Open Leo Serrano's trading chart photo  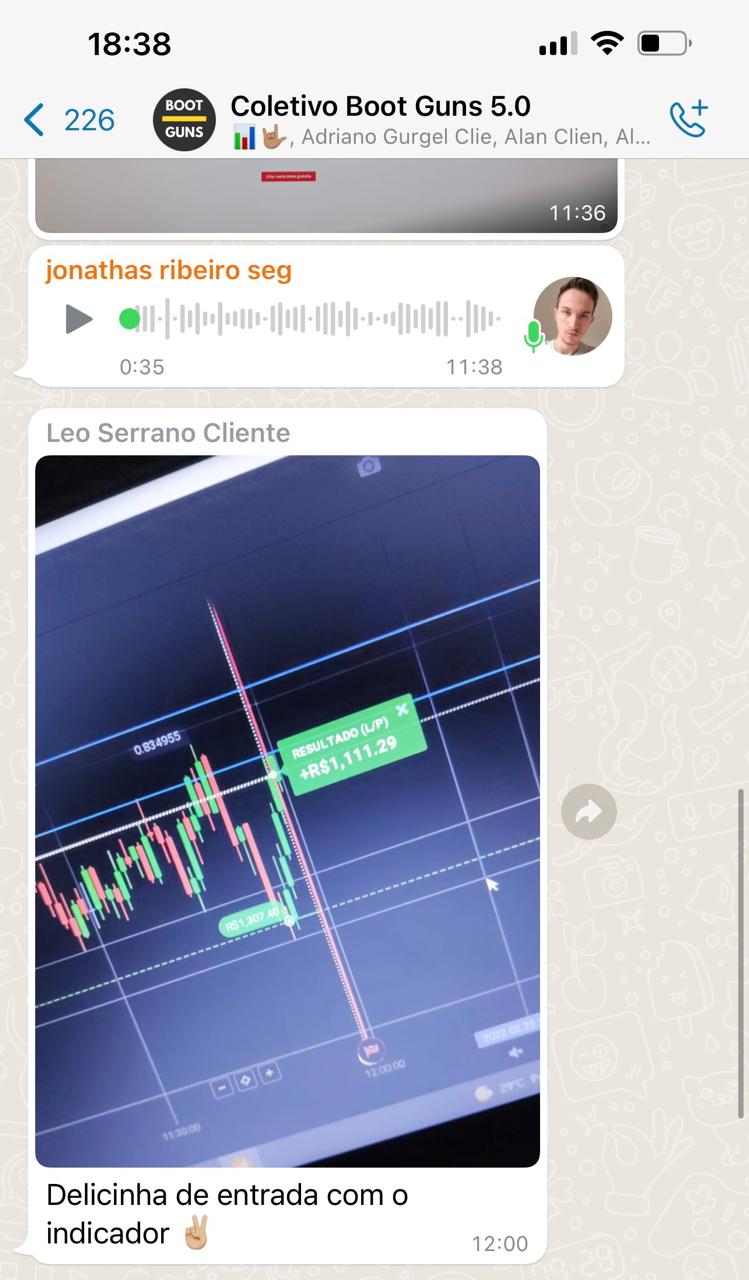287,811
